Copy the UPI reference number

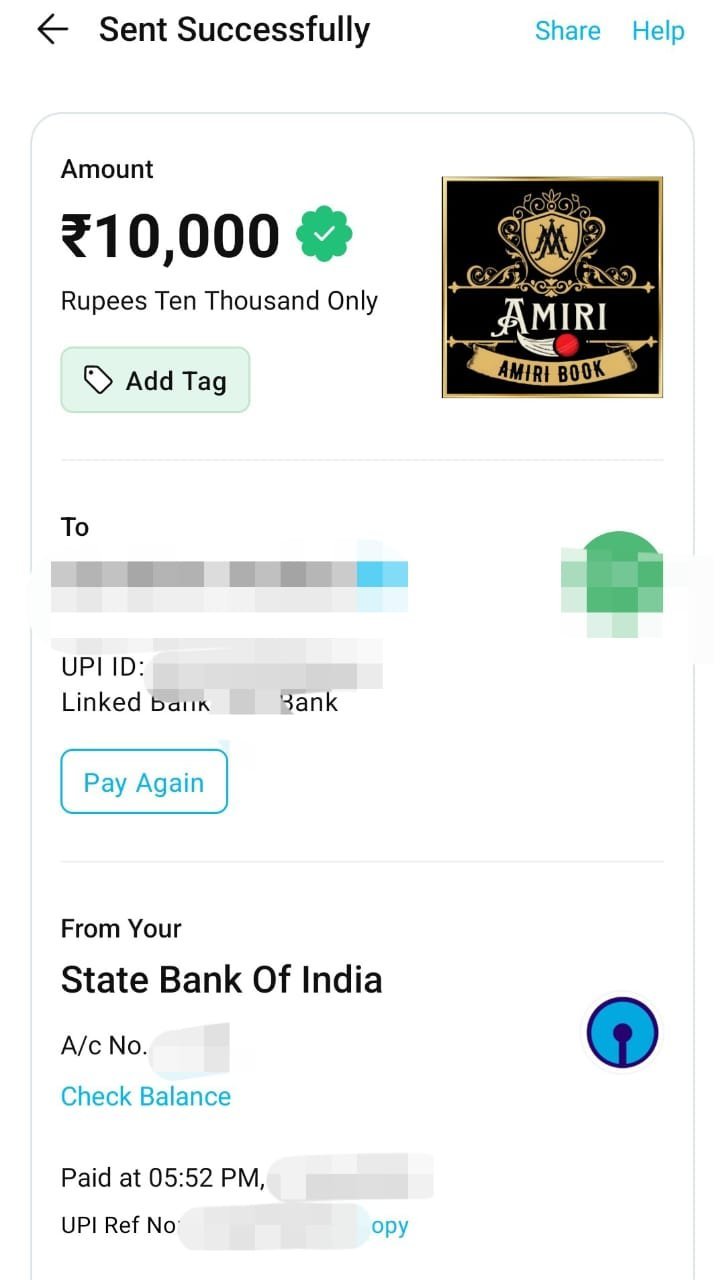tap(390, 1226)
